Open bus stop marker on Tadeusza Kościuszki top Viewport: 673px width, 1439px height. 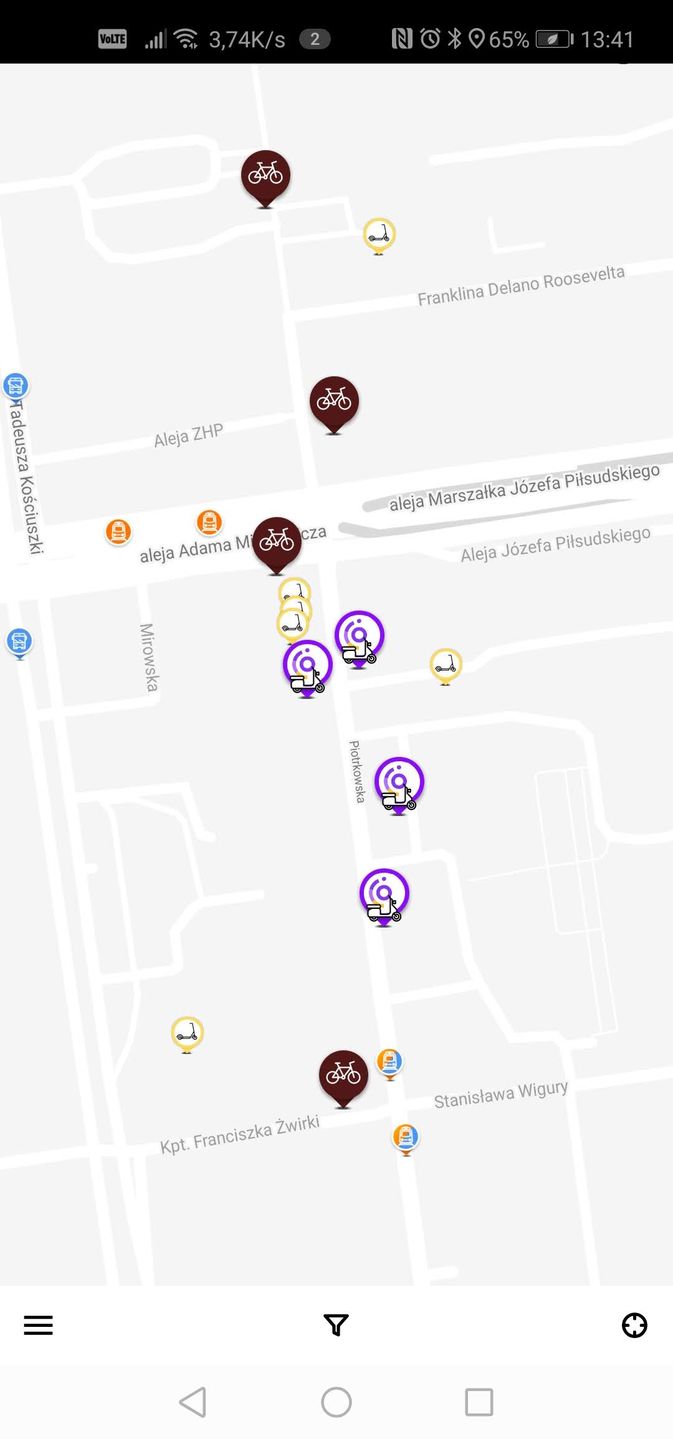click(15, 386)
